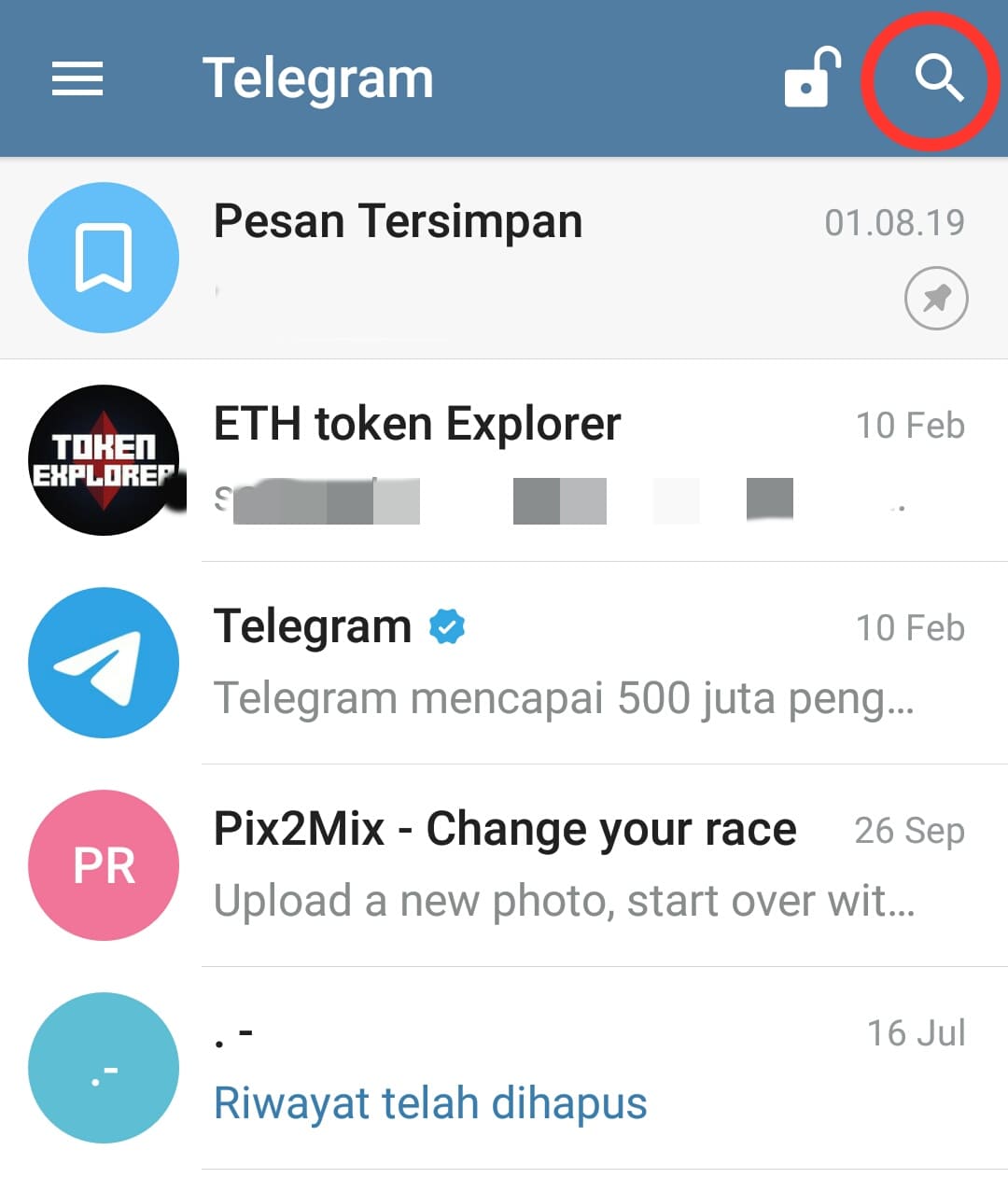Open the hamburger menu
1008x1178 pixels.
point(77,79)
